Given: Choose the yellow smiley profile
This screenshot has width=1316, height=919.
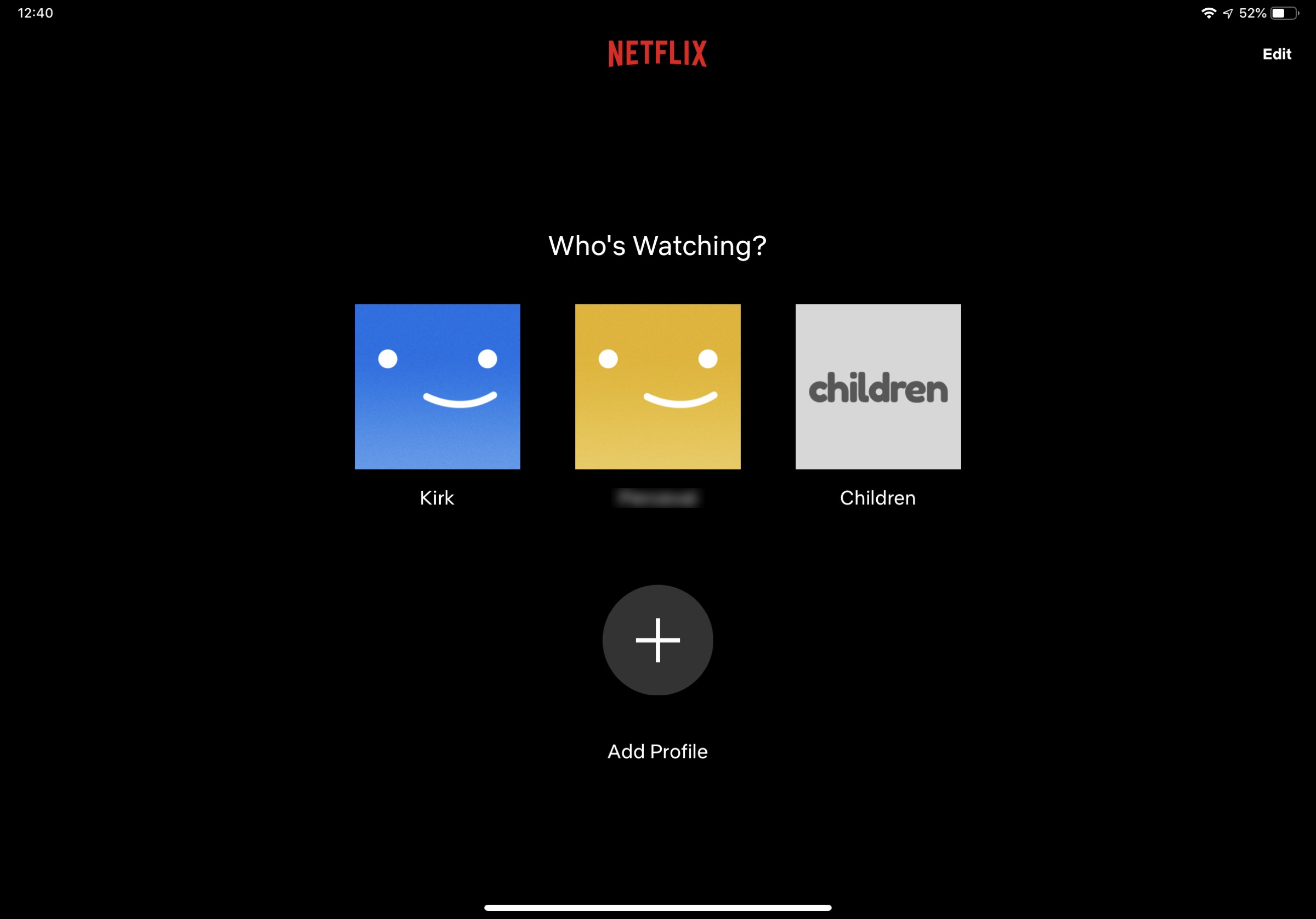Looking at the screenshot, I should click(x=657, y=387).
